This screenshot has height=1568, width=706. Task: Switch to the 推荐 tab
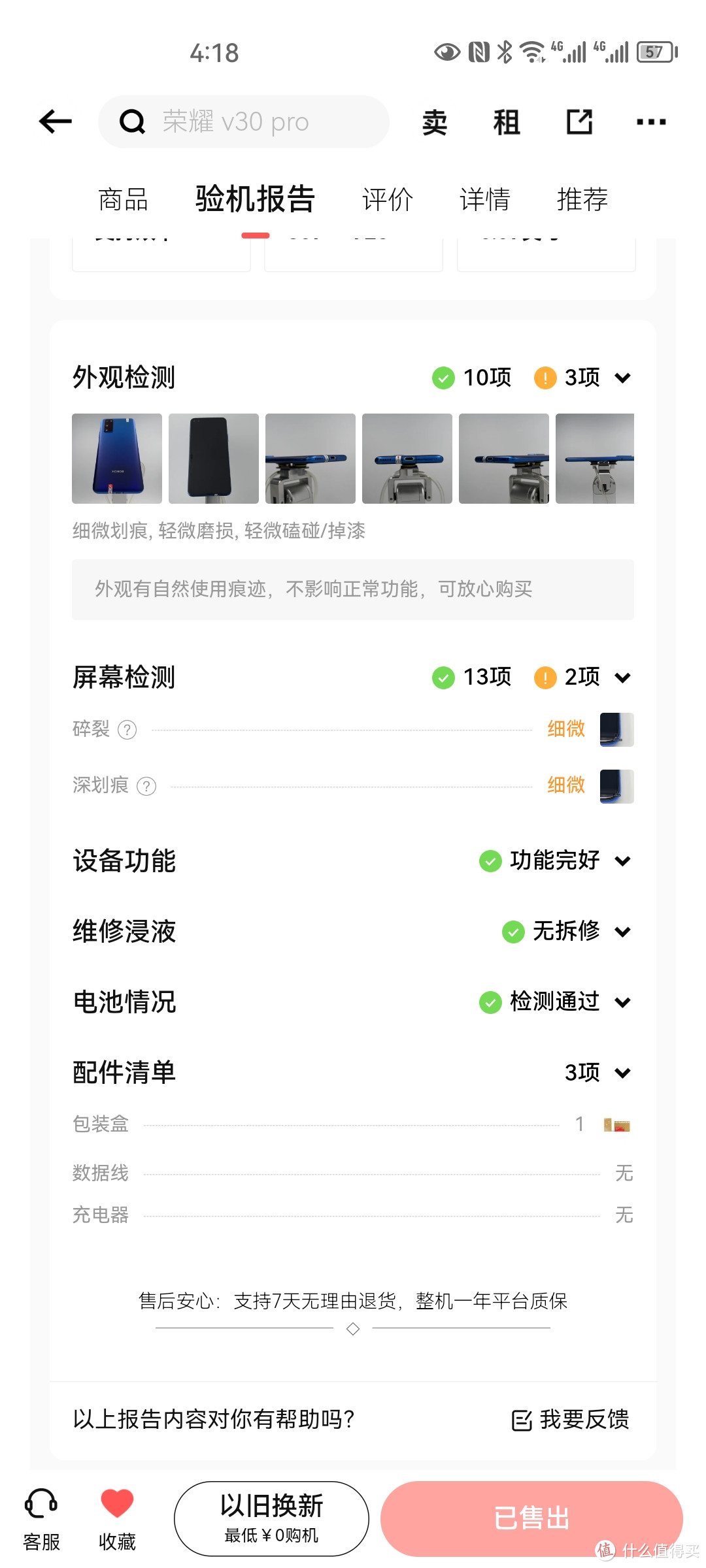tap(582, 199)
